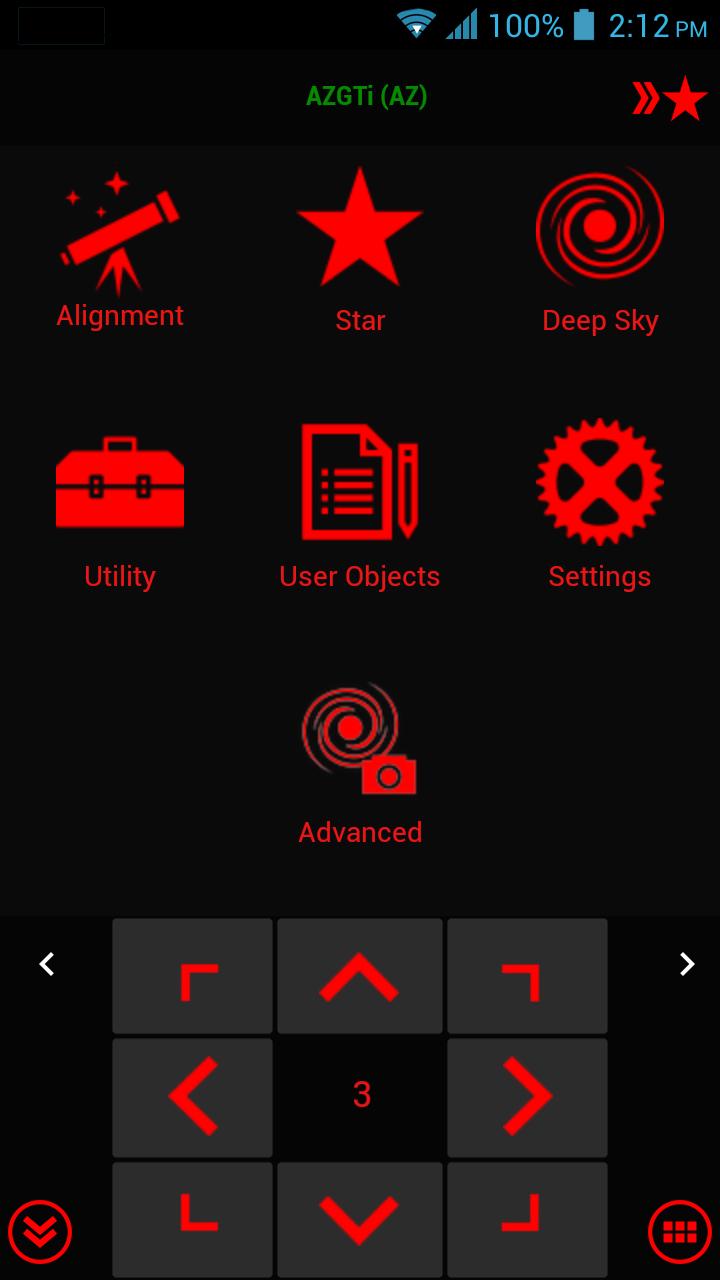
Task: Open the grid menu icon
Action: (680, 1231)
